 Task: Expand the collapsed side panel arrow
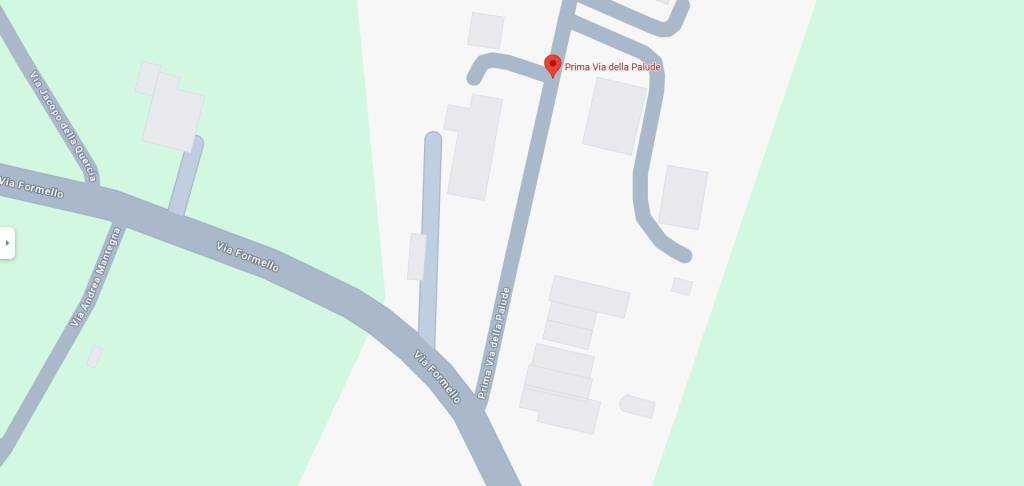pyautogui.click(x=7, y=242)
